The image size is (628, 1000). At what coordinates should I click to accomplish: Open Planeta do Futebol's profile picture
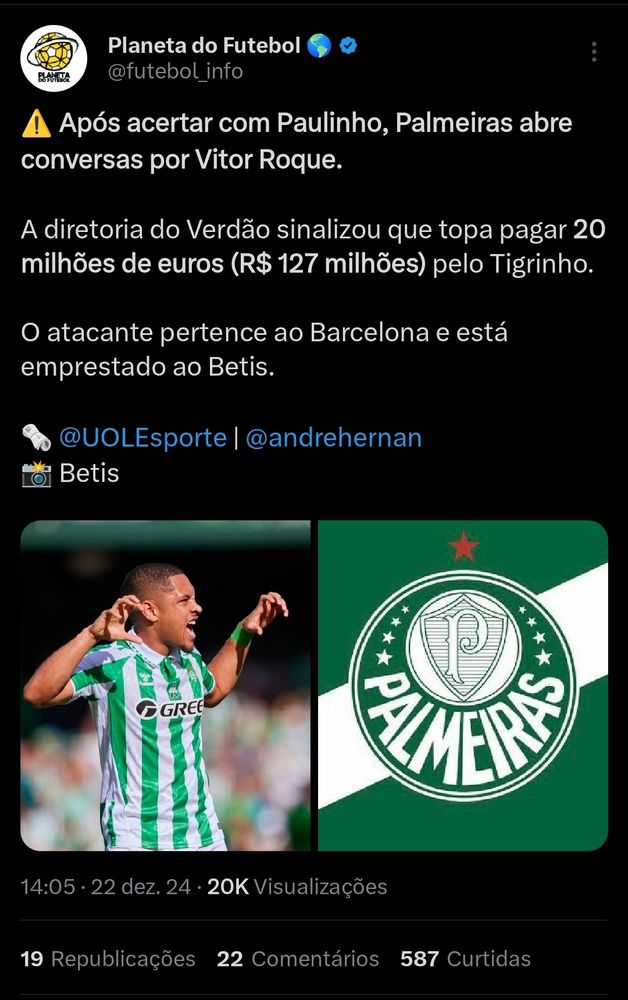[54, 59]
